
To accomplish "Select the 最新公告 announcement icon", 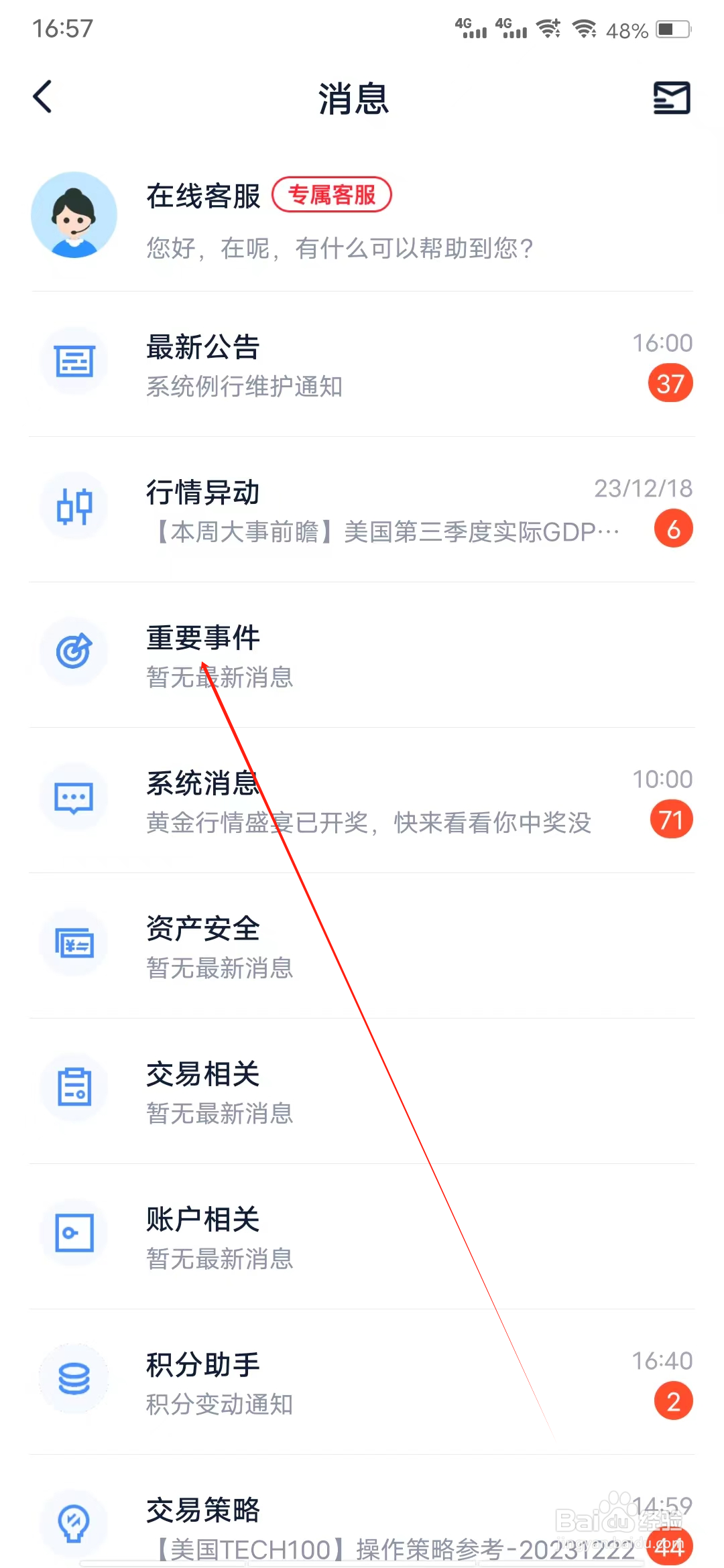I will [x=74, y=361].
